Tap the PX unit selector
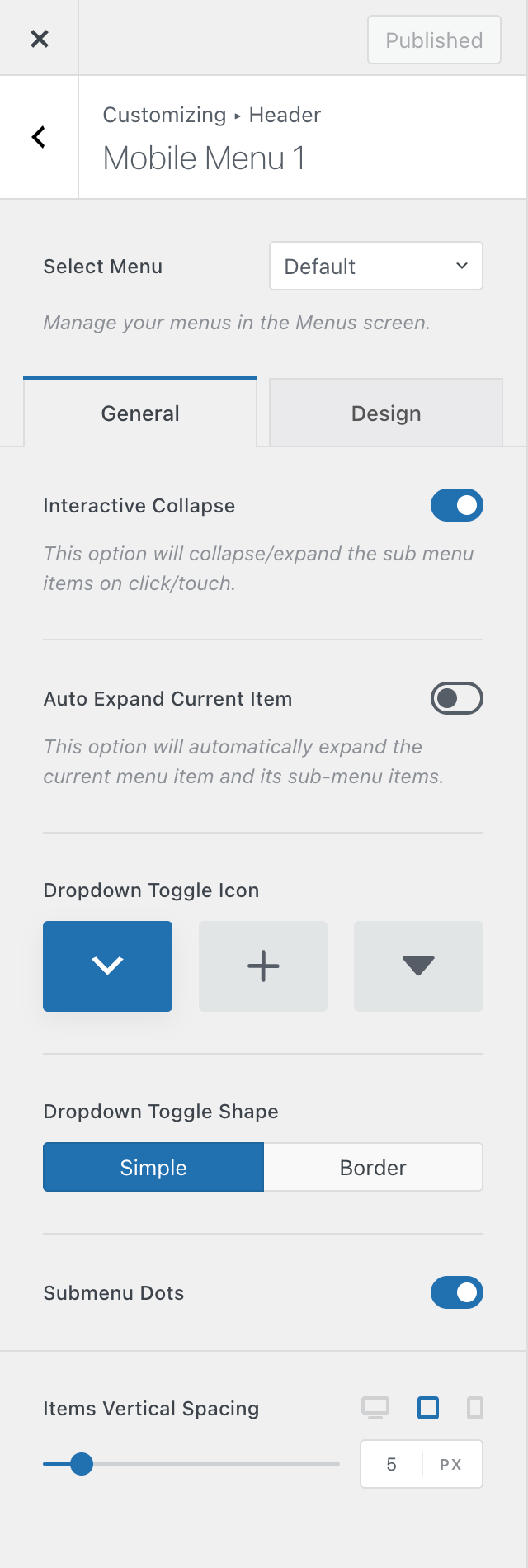 [x=450, y=1464]
